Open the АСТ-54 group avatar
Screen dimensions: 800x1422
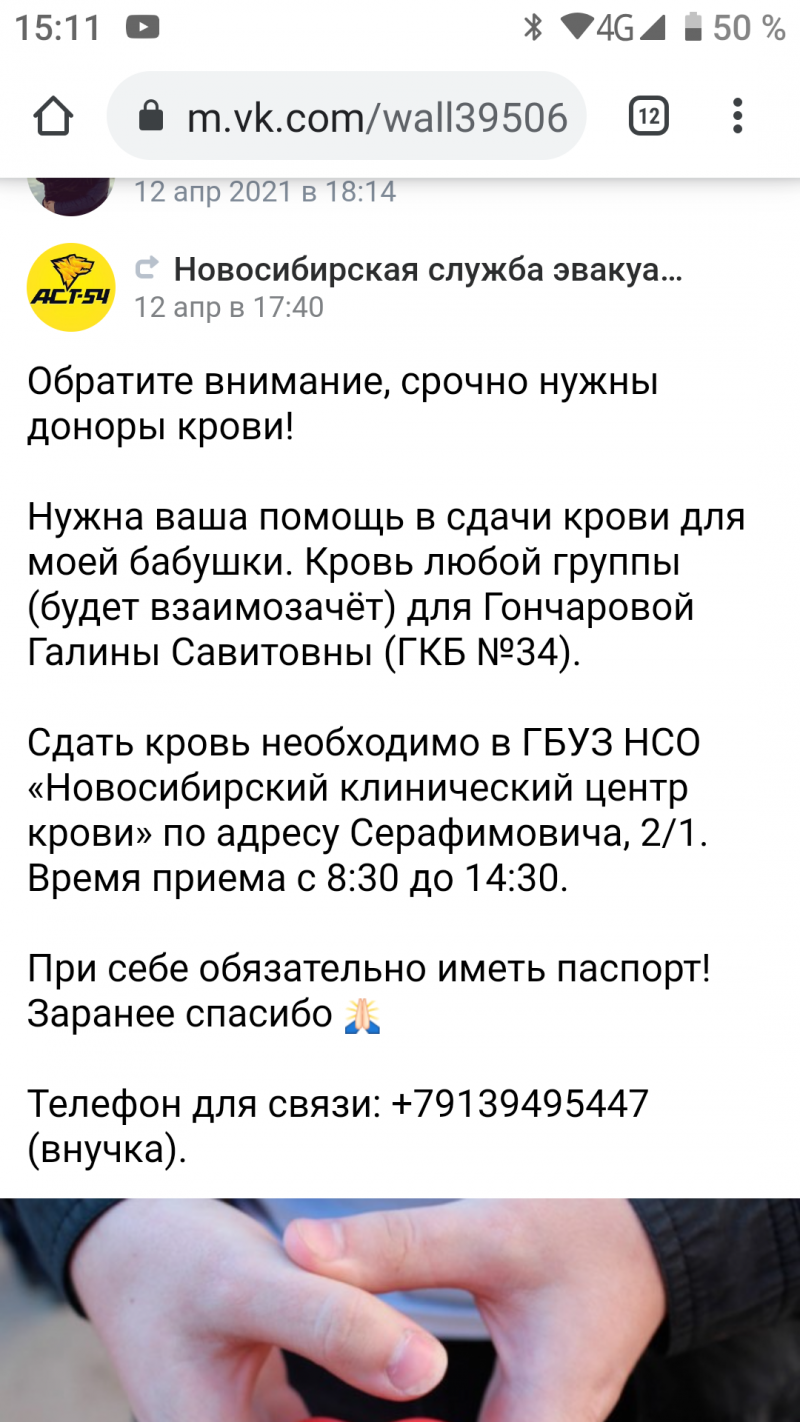[x=70, y=287]
